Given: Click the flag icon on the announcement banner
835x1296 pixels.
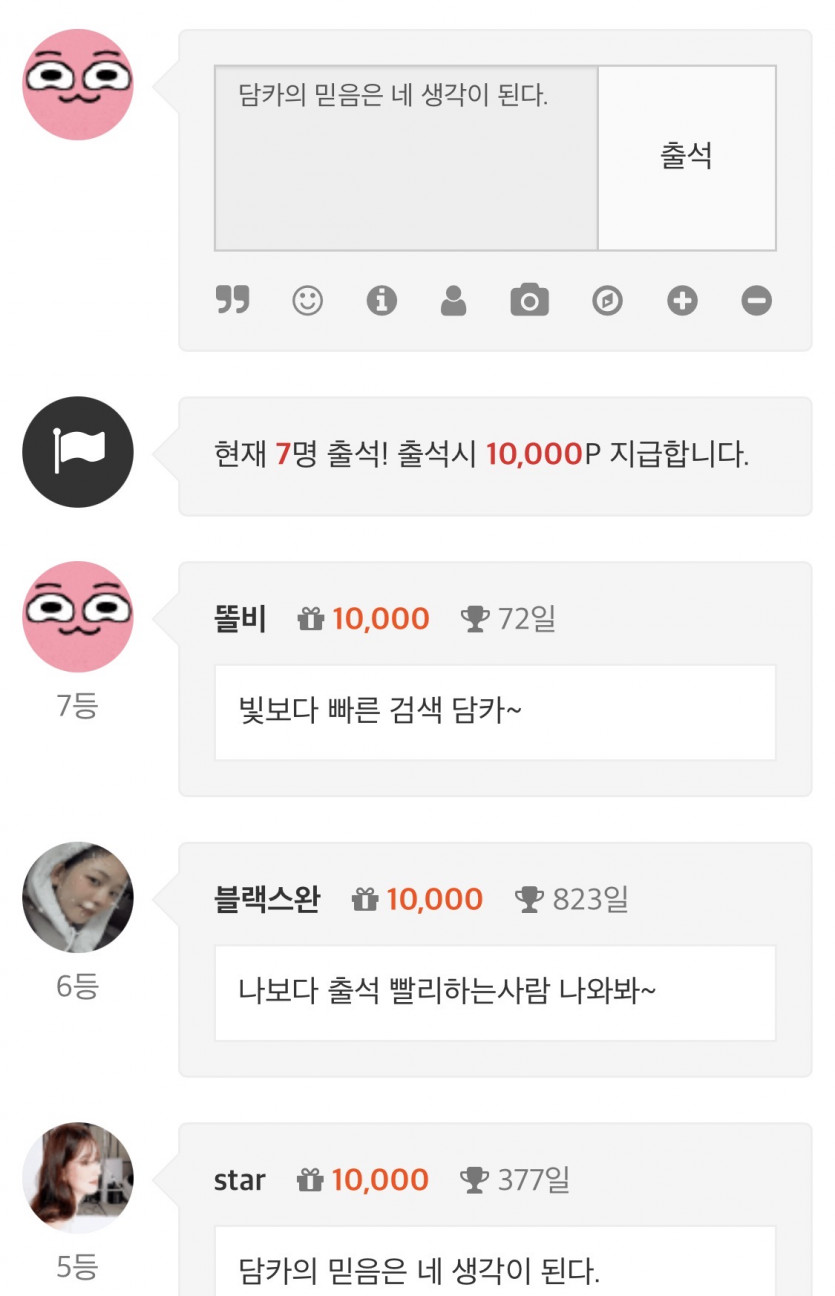Looking at the screenshot, I should coord(78,451).
